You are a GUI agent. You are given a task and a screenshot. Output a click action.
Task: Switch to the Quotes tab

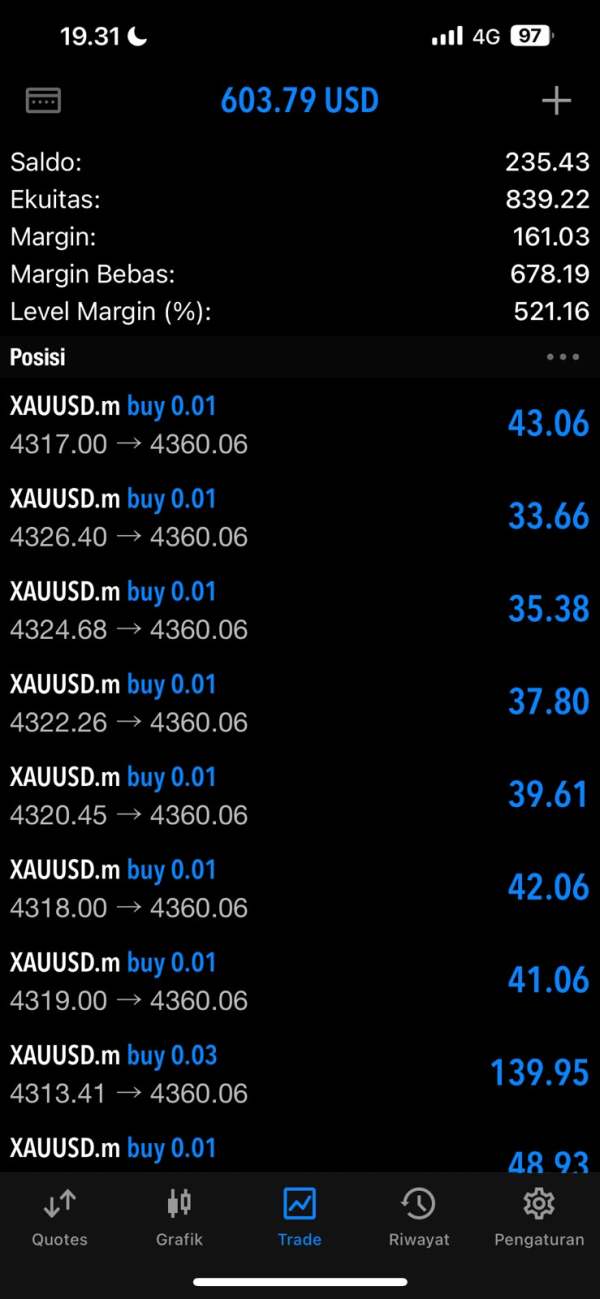[60, 1218]
